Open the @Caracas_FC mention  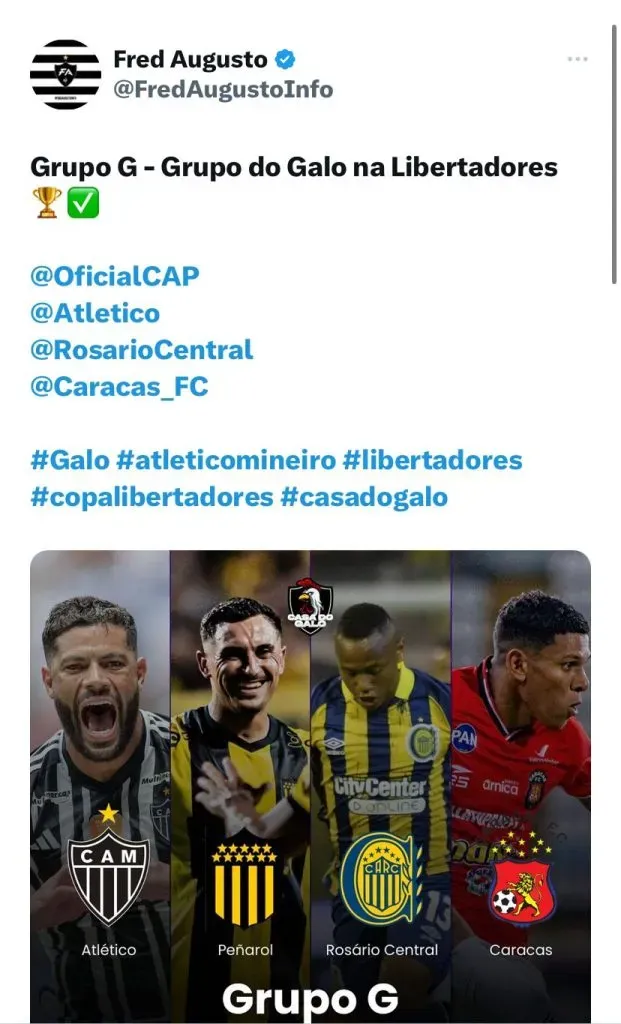click(119, 387)
